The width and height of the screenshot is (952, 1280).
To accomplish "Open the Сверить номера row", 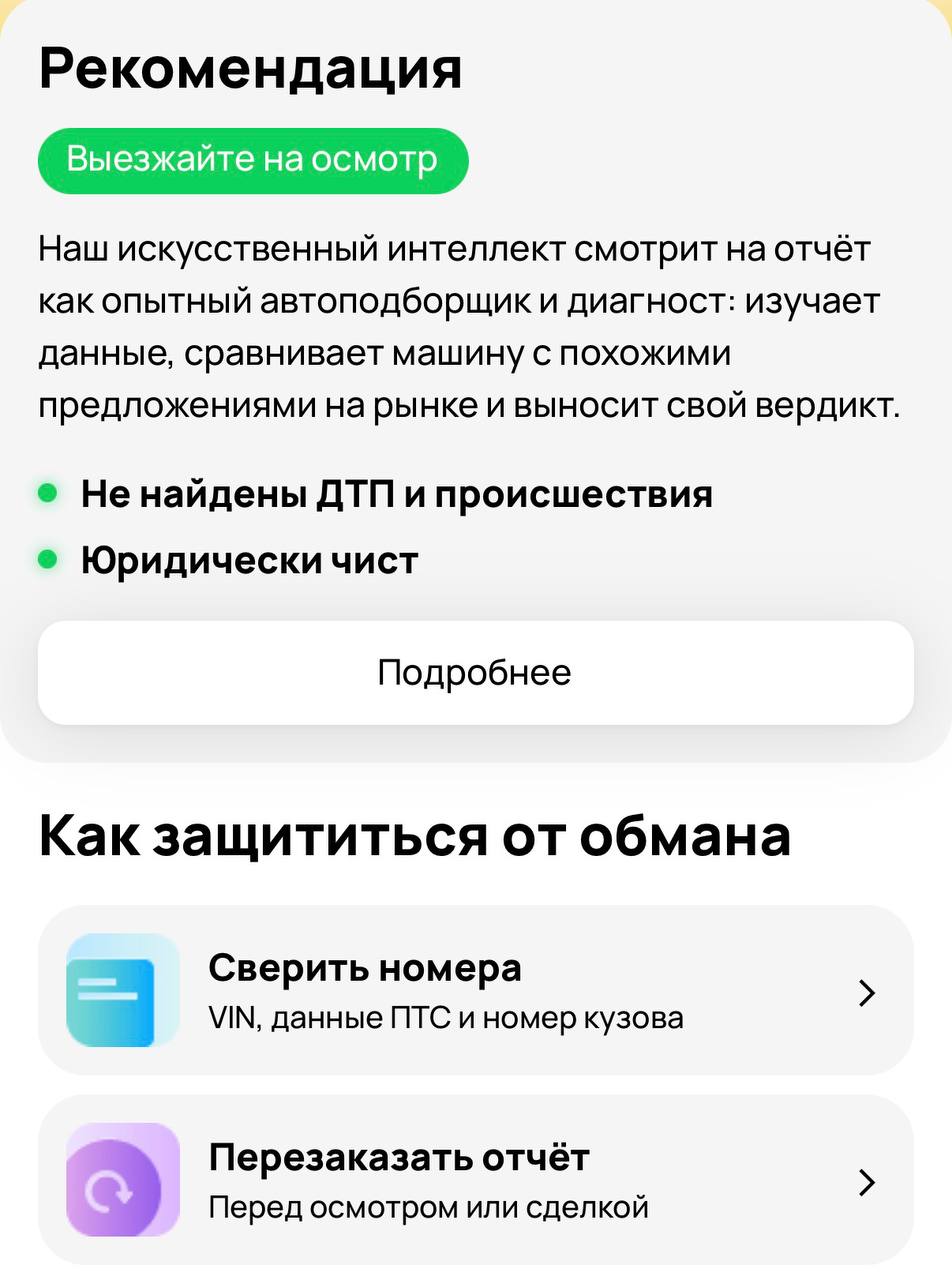I will 475,990.
